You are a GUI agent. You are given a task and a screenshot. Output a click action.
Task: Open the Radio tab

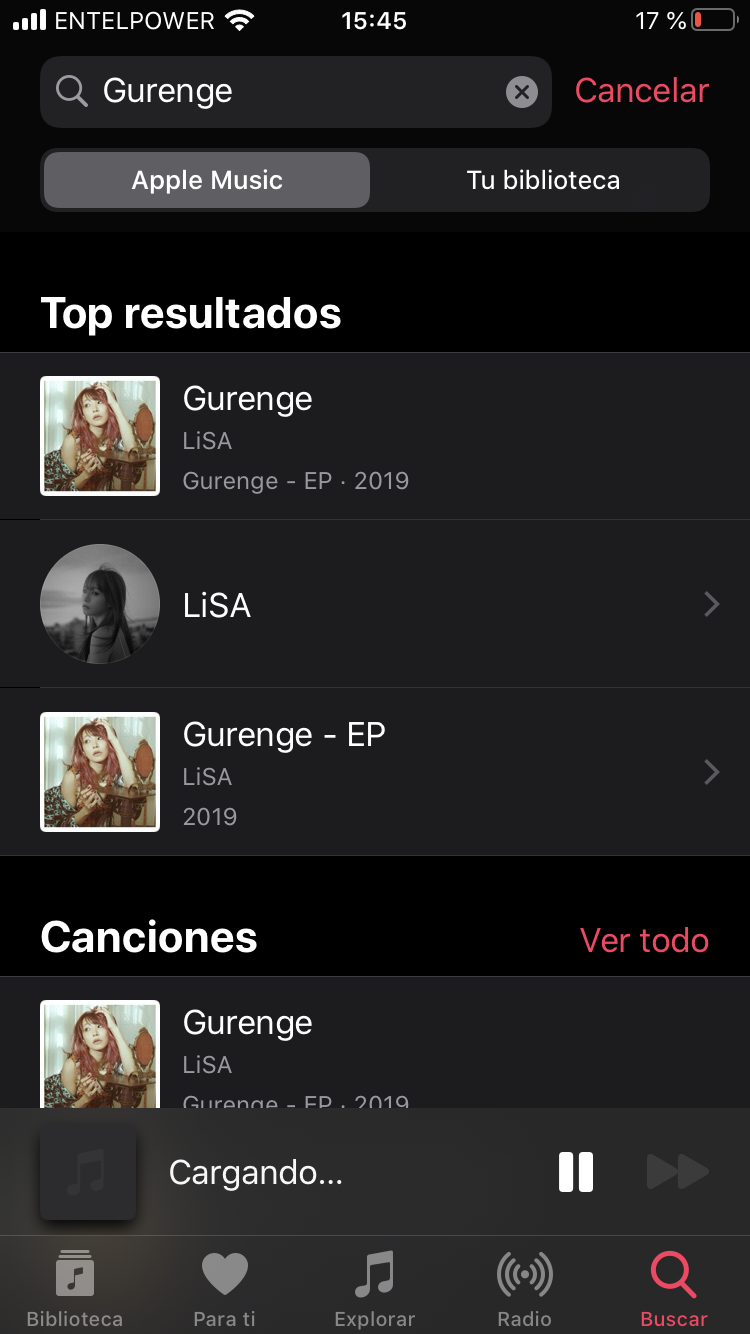coord(525,1288)
